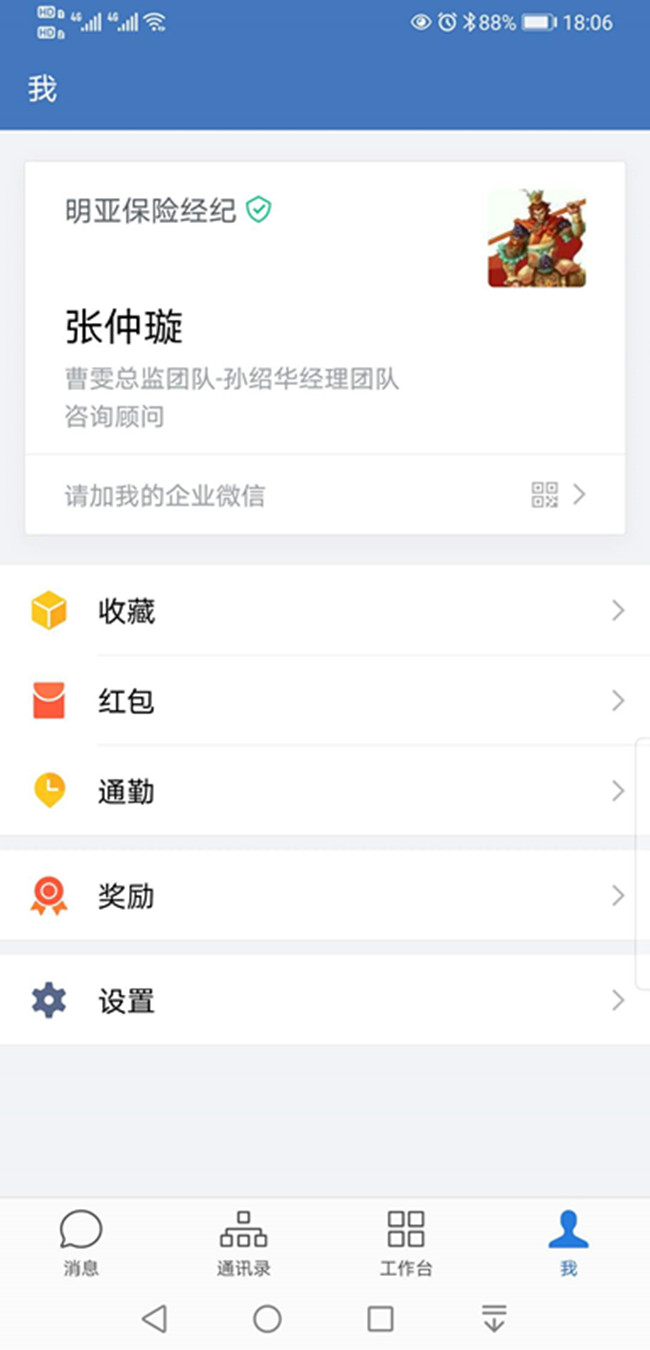Switch to the 消息 messages tab
The width and height of the screenshot is (650, 1350).
[x=81, y=1243]
